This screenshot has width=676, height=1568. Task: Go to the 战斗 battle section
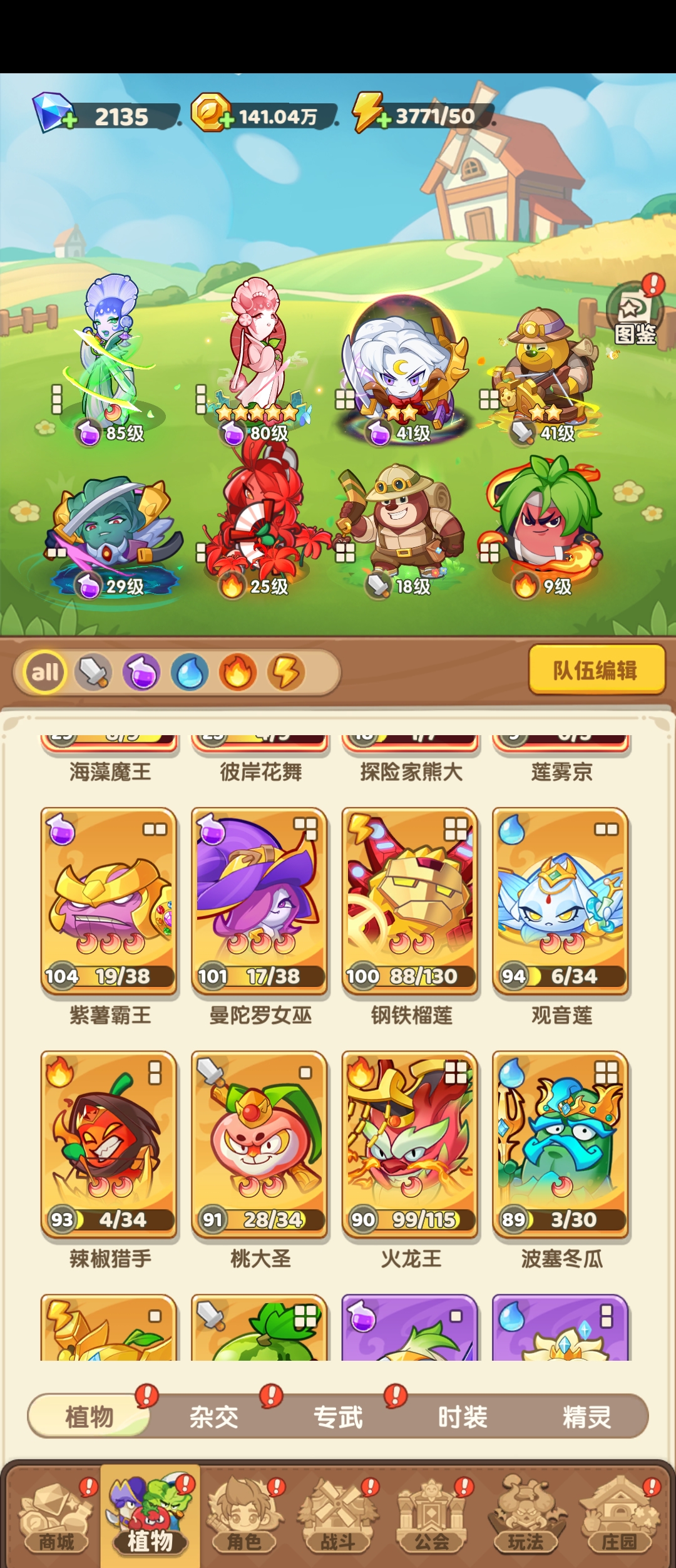[x=338, y=1517]
